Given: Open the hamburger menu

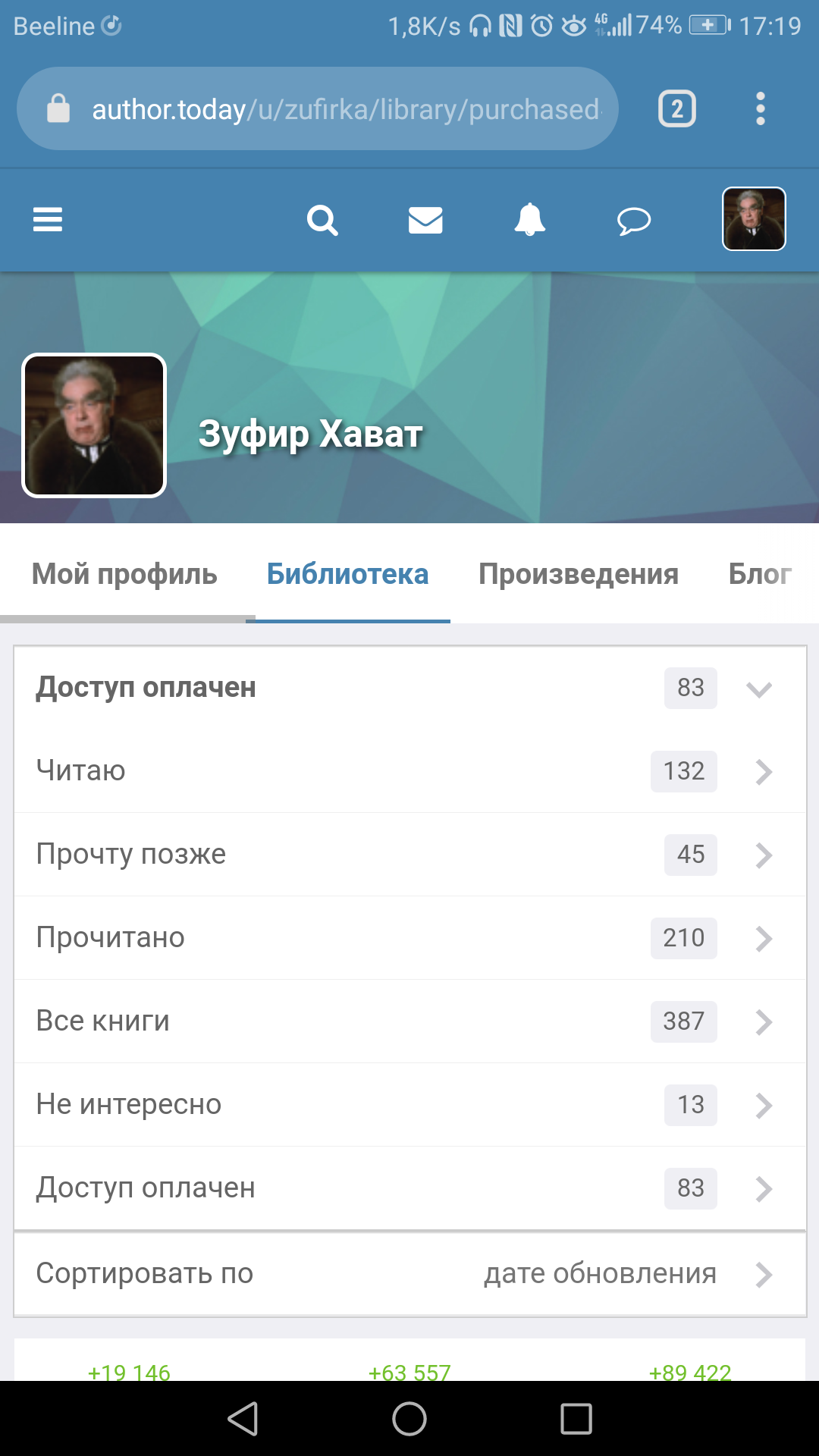Looking at the screenshot, I should [48, 220].
